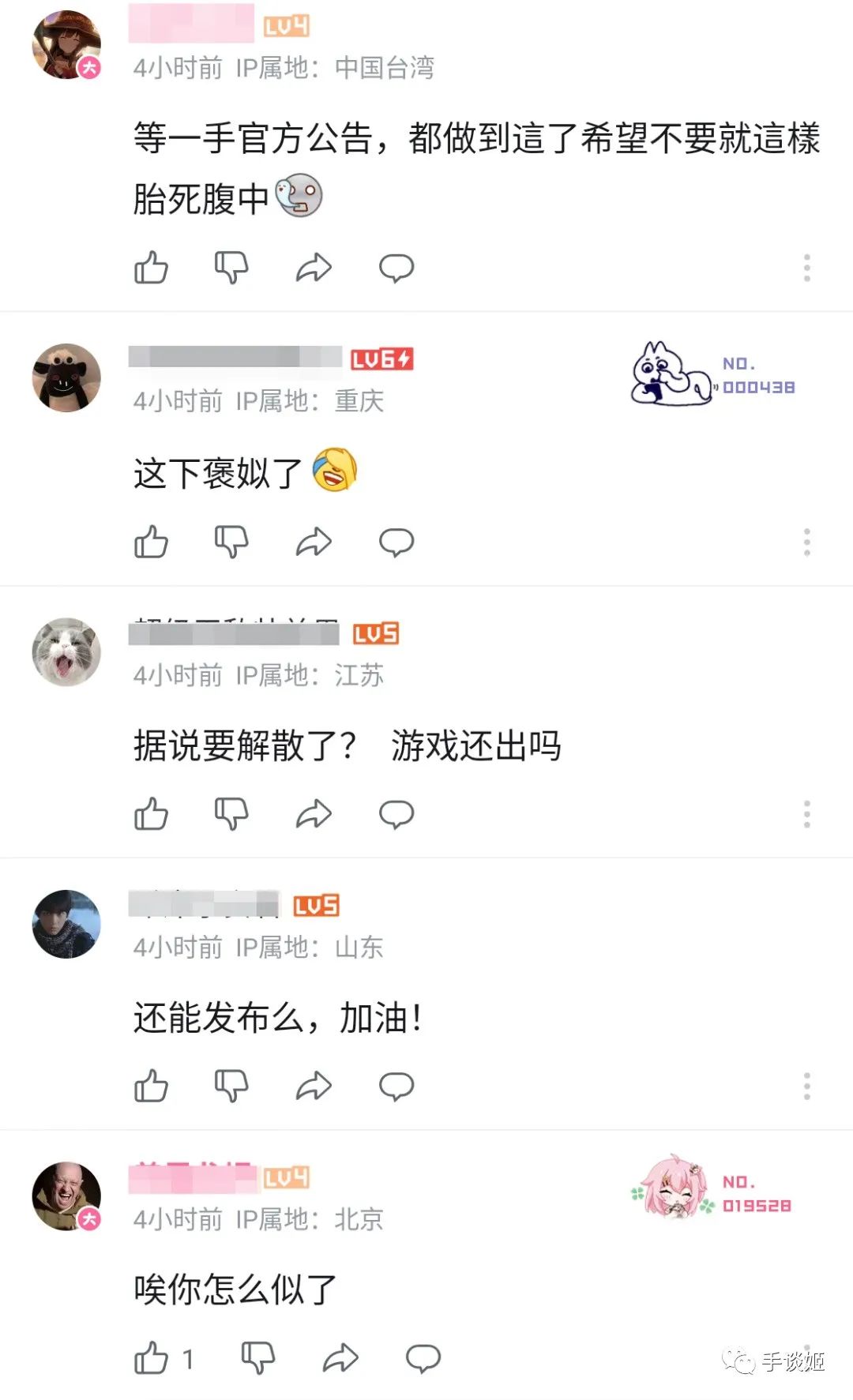Share the comment "还能发布么，加油！"

tap(314, 1086)
